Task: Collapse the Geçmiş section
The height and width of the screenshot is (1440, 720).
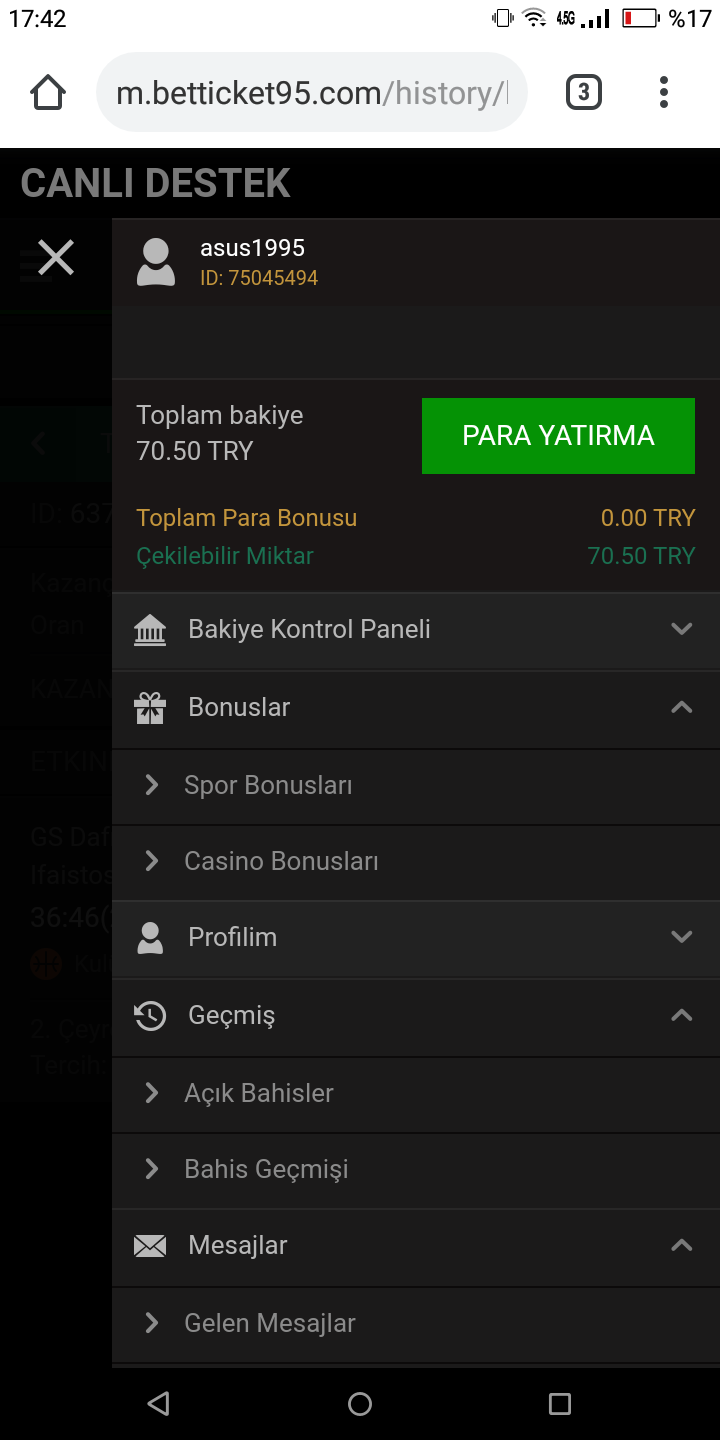Action: tap(416, 1016)
